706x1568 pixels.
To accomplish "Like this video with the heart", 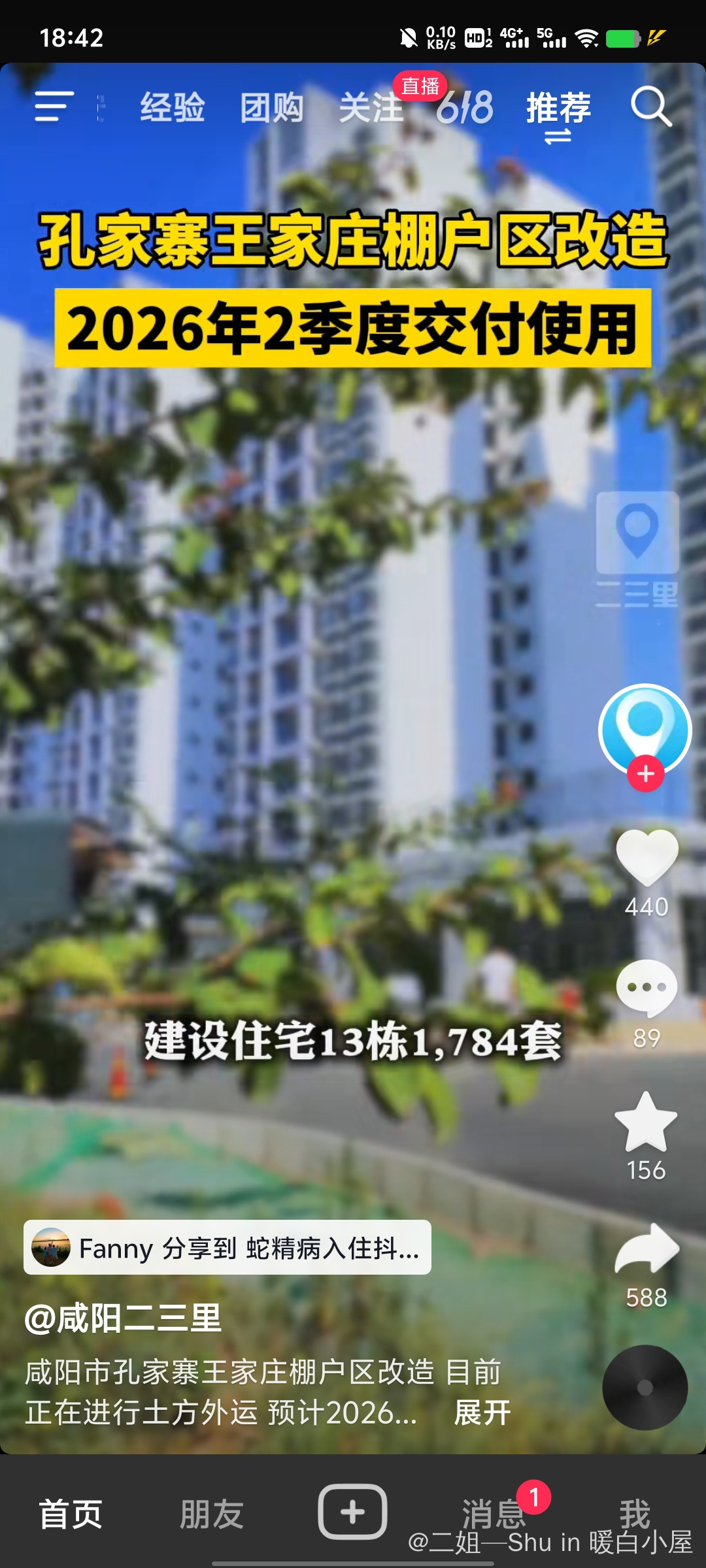I will (x=647, y=857).
